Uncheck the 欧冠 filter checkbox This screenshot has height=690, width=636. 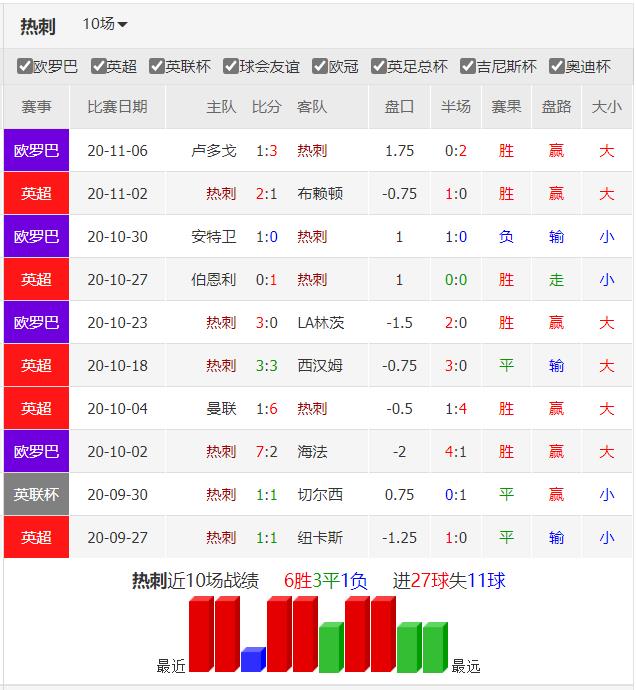(x=320, y=66)
